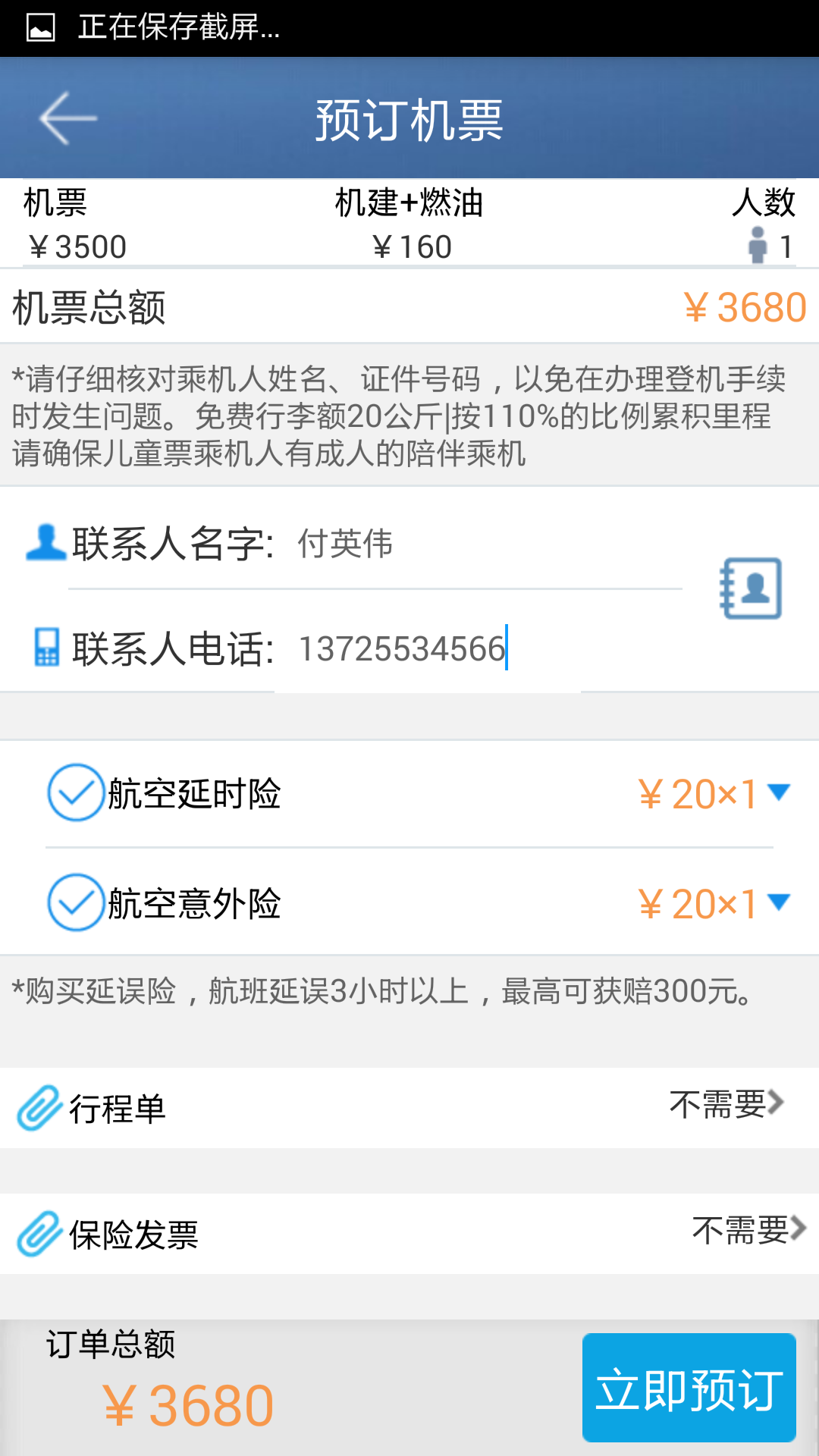
Task: Open the contacts address book icon
Action: 751,588
